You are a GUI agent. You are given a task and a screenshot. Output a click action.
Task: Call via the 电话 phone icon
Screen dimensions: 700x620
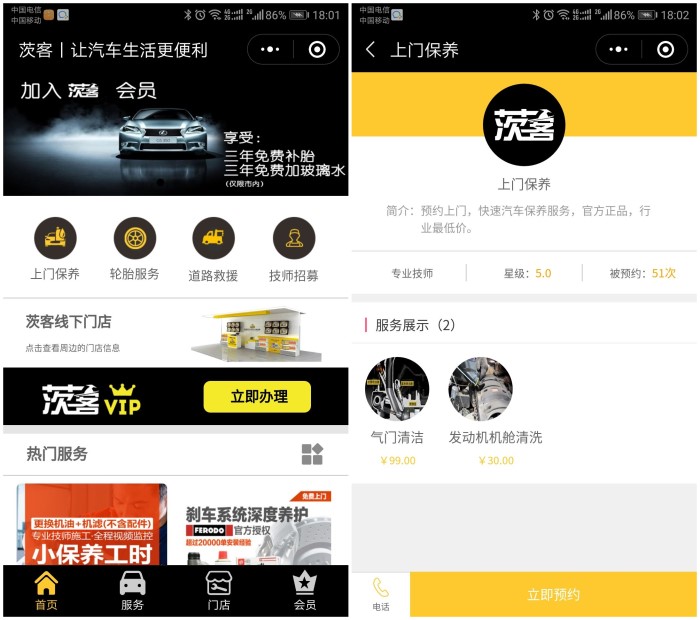381,593
